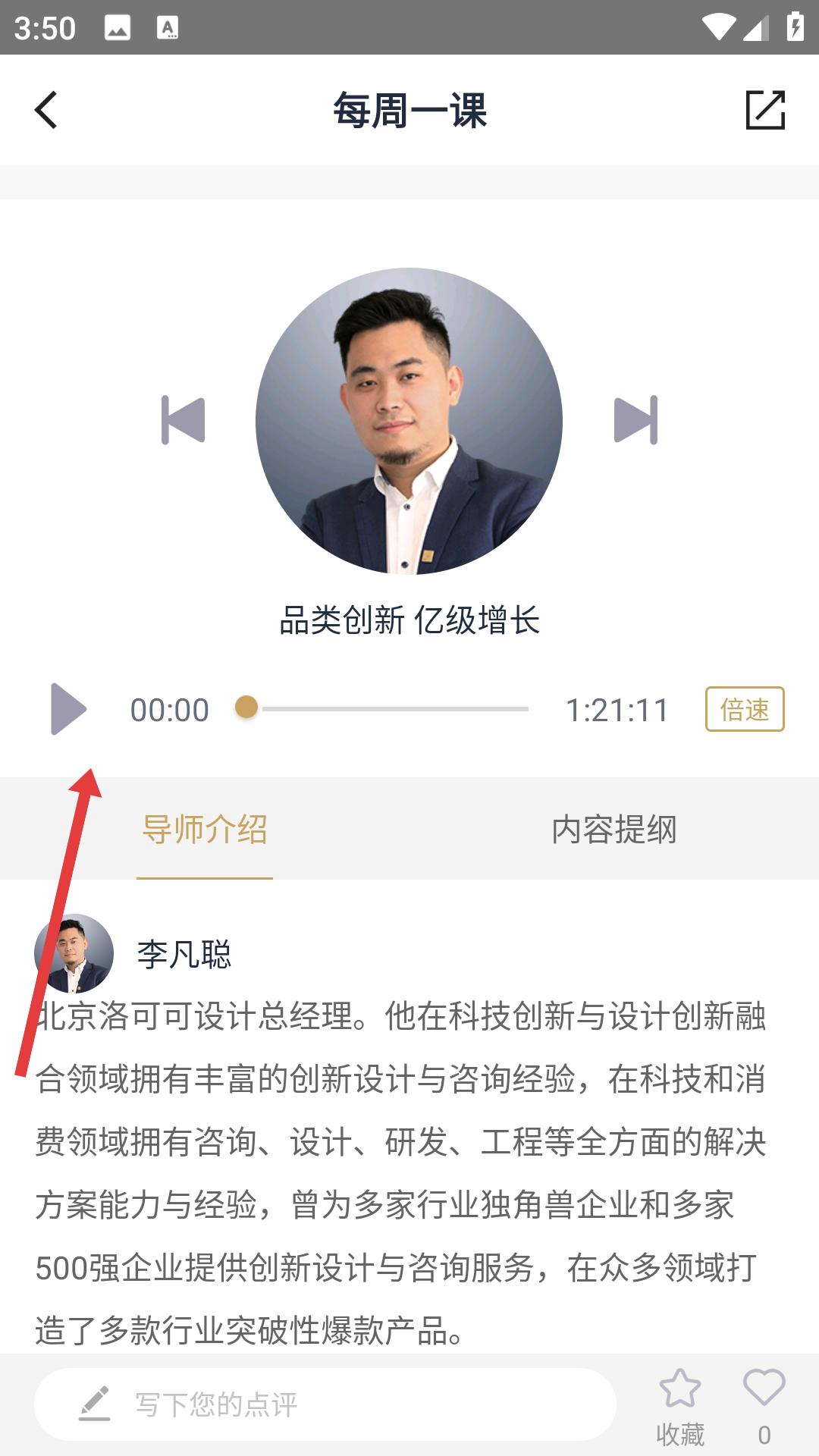Switch to the 内容提纲 tab
This screenshot has height=1456, width=819.
coord(613,830)
